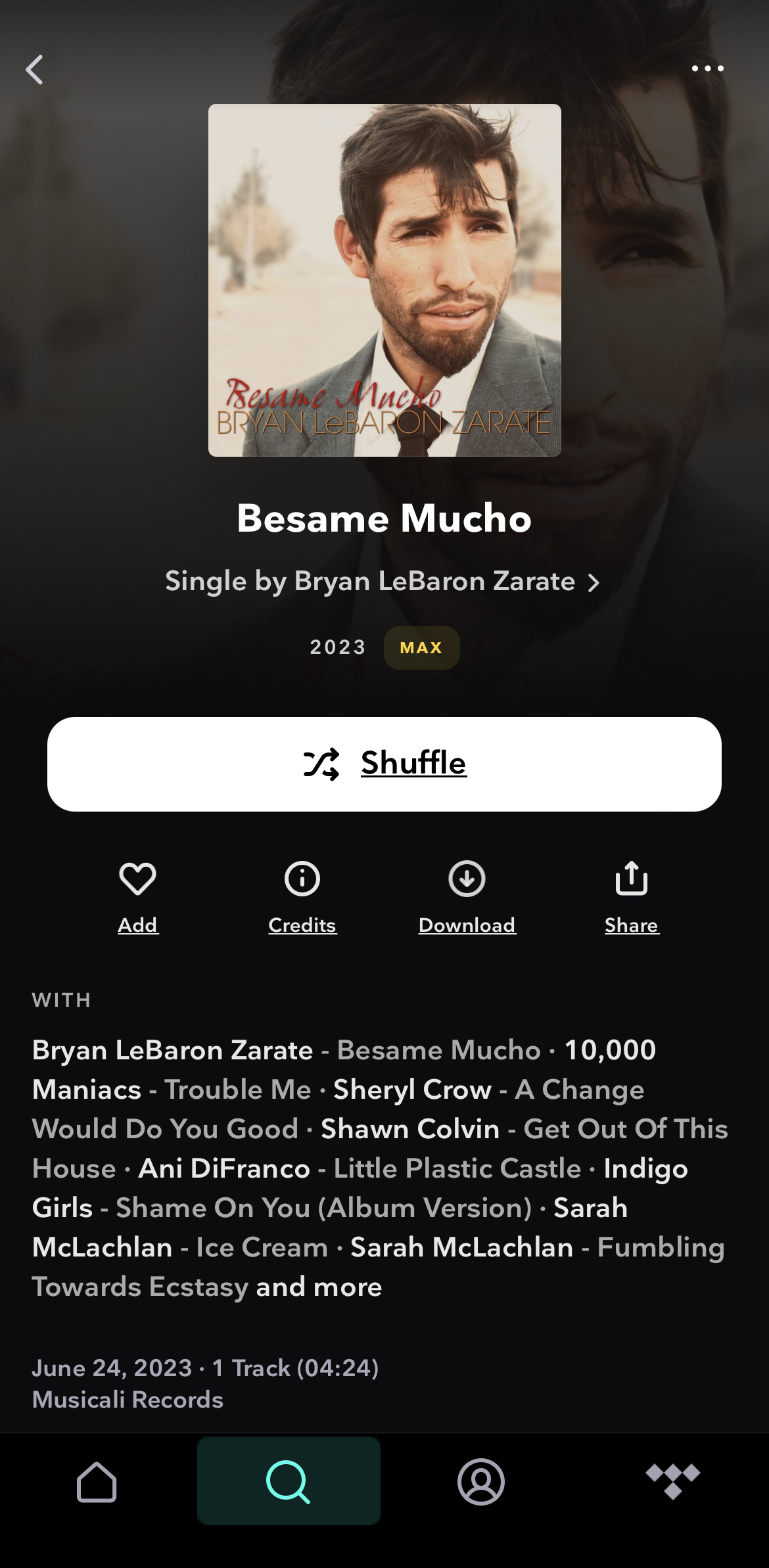Open the three-dot overflow menu
Viewport: 769px width, 1568px height.
pyautogui.click(x=707, y=68)
